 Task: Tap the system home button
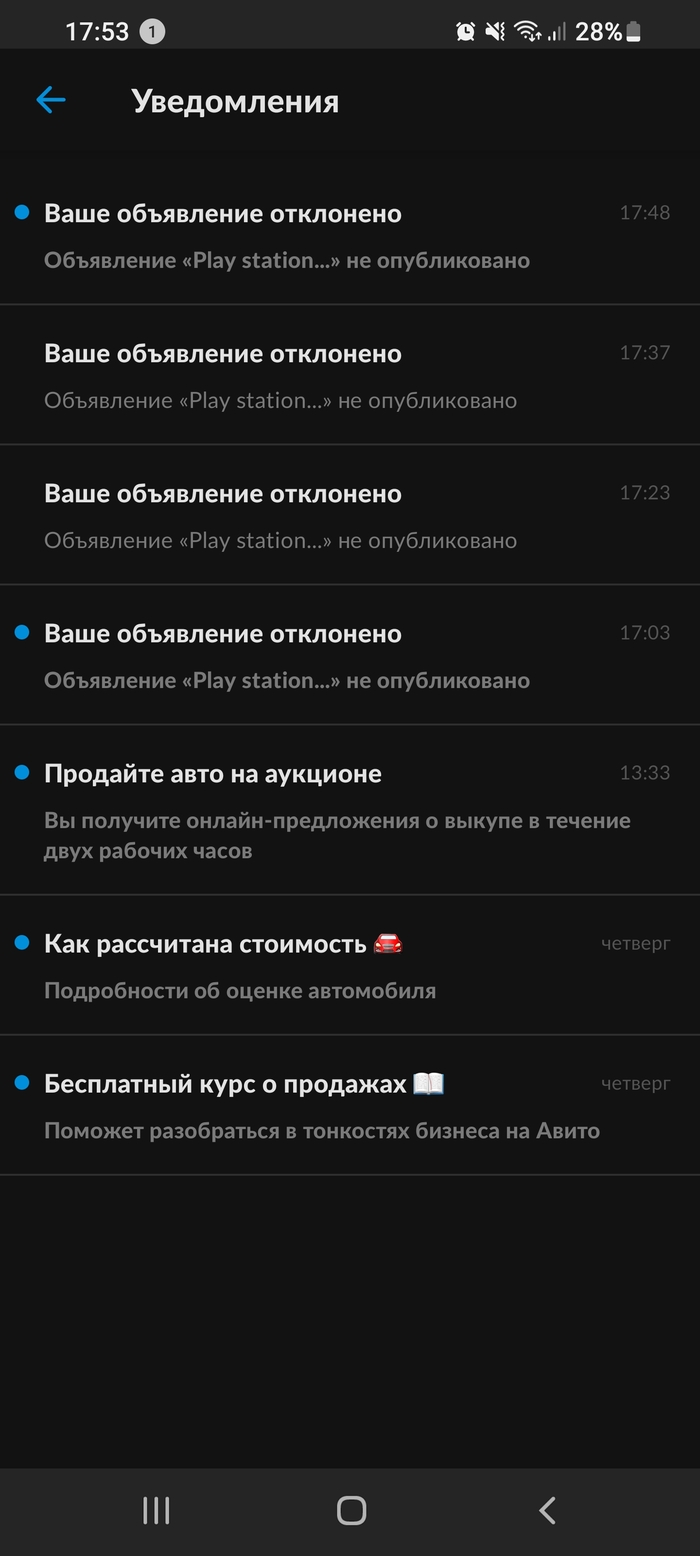pyautogui.click(x=351, y=1510)
